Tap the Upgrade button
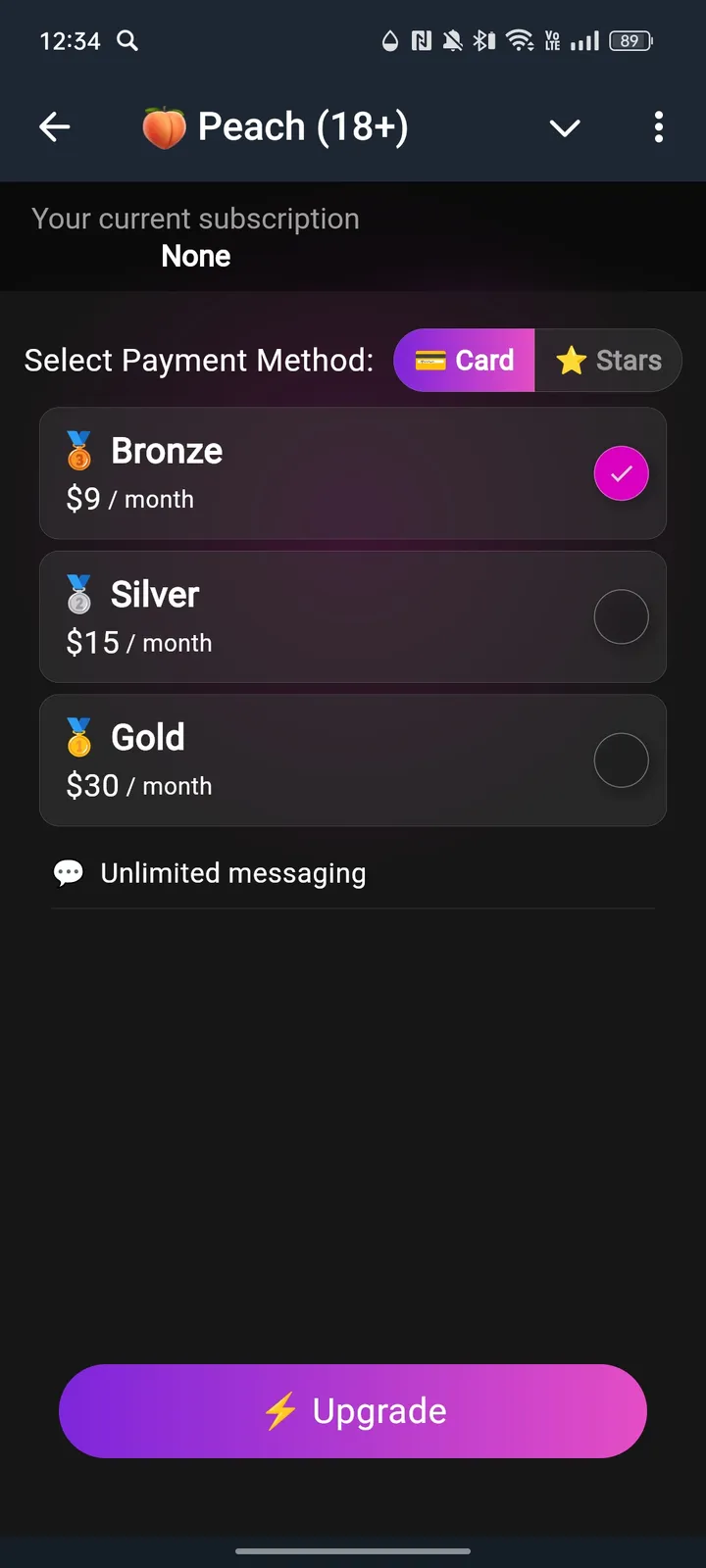Image resolution: width=706 pixels, height=1568 pixels. [353, 1411]
